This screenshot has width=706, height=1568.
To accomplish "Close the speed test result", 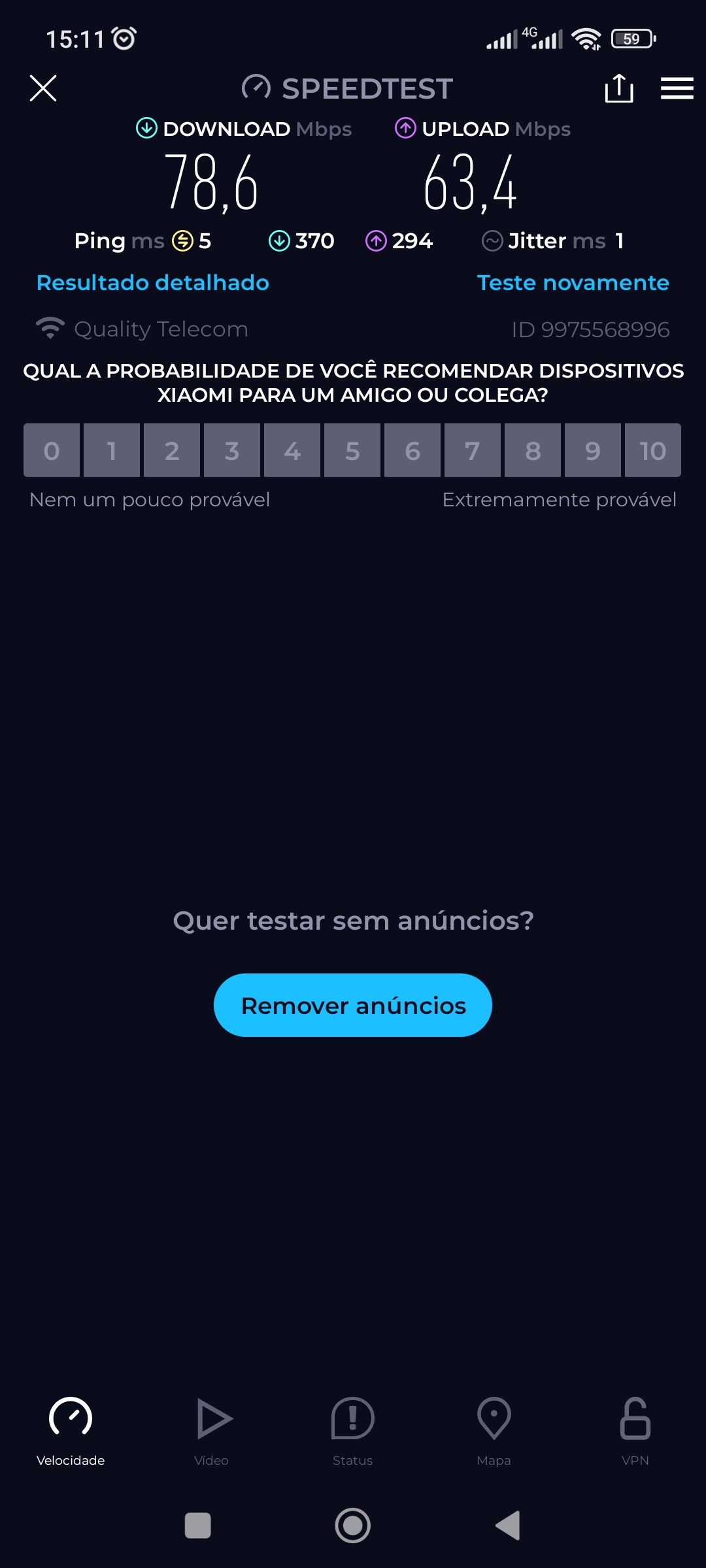I will (43, 88).
